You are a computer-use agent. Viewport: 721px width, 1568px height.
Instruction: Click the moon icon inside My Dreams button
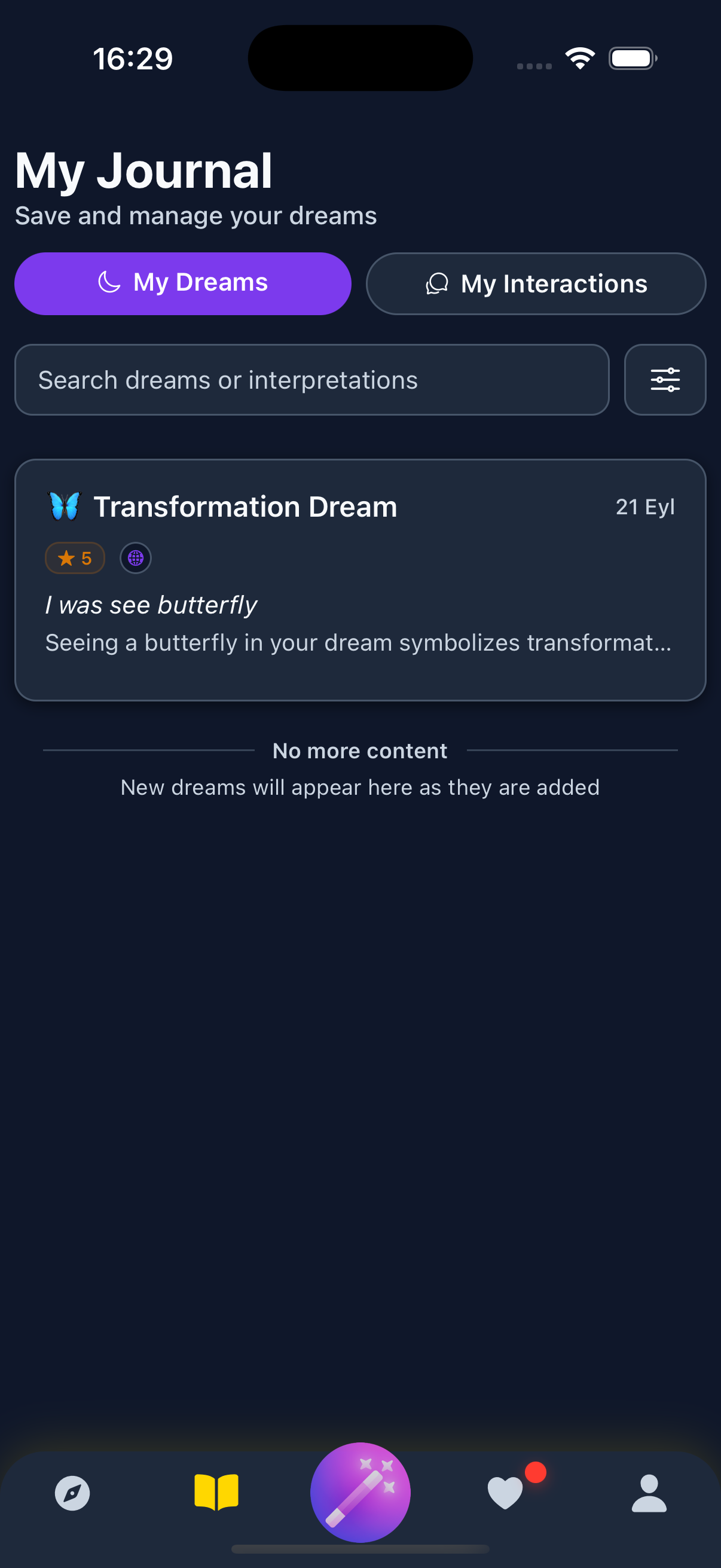click(110, 282)
